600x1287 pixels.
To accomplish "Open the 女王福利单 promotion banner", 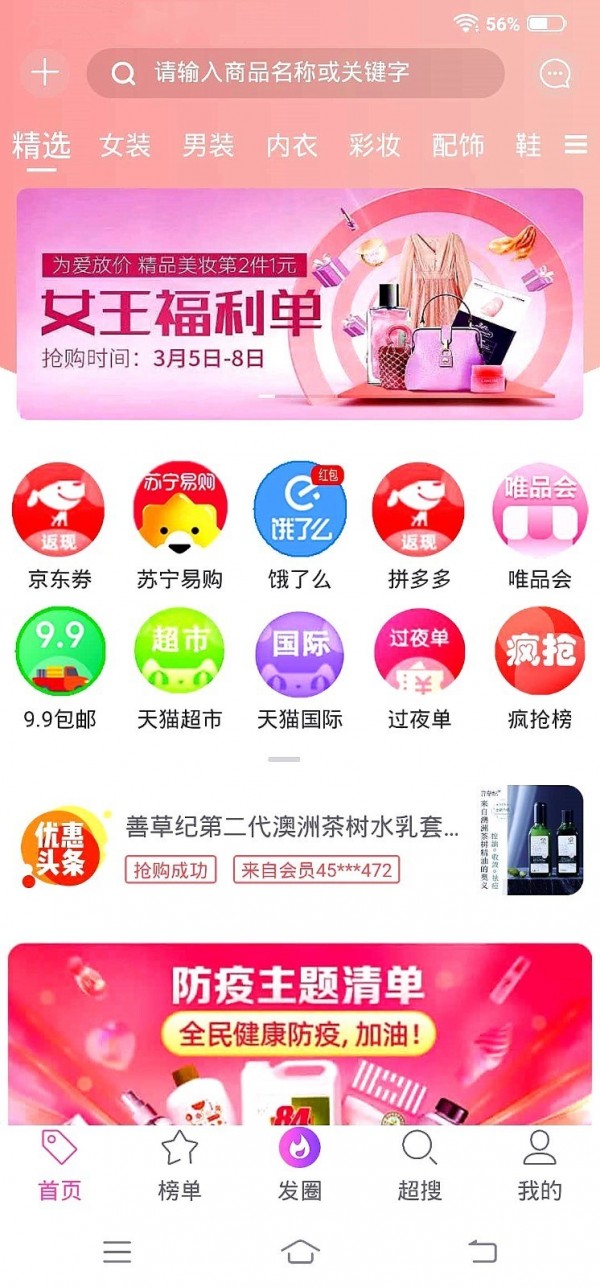I will tap(300, 303).
